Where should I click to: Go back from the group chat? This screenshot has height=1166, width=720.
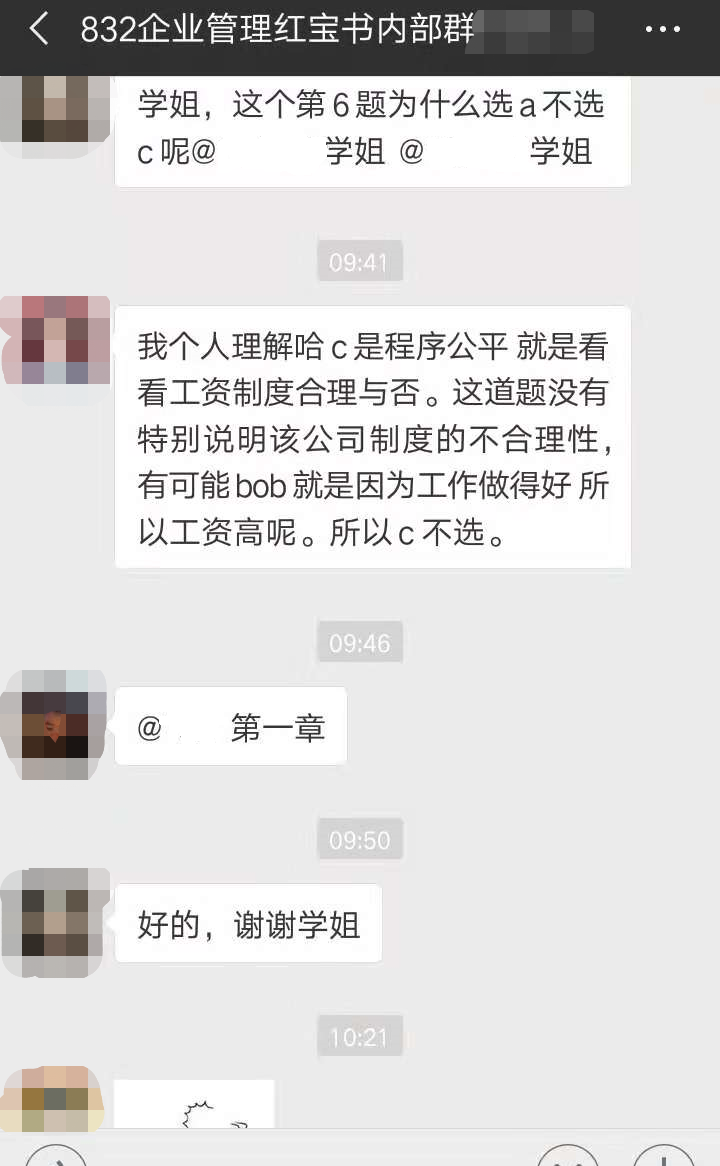click(x=38, y=30)
